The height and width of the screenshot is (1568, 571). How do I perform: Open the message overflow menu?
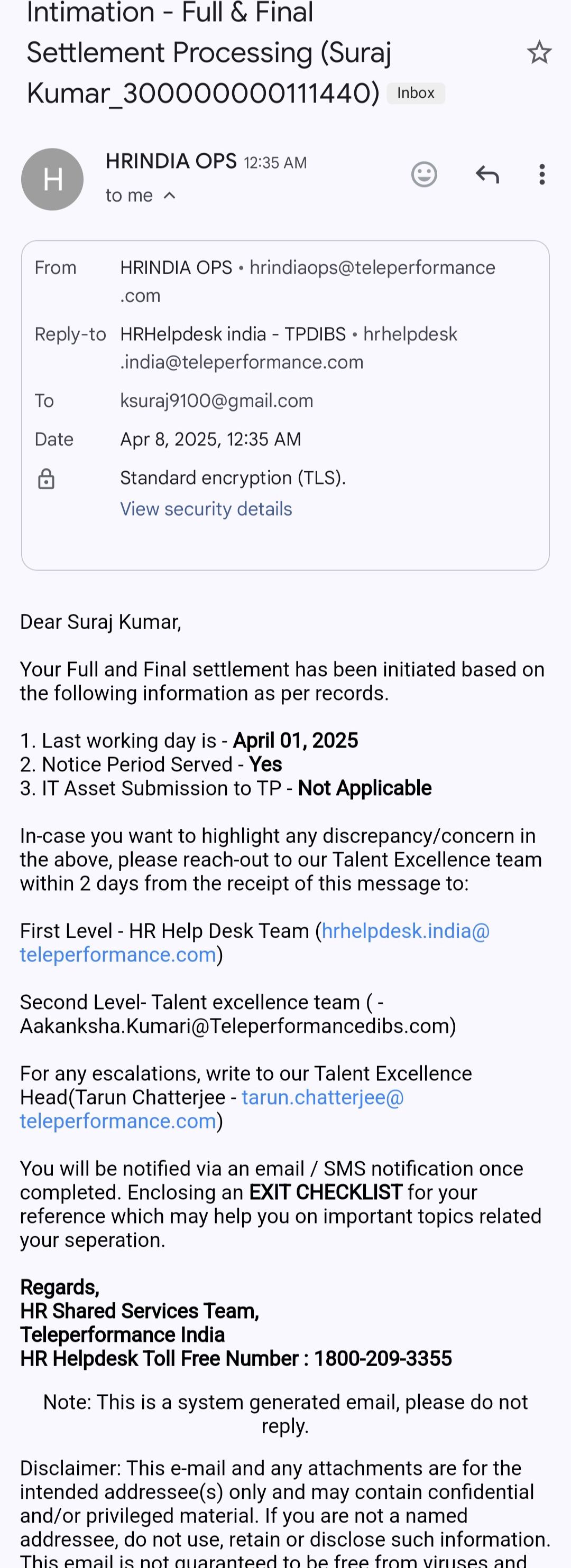[x=542, y=175]
